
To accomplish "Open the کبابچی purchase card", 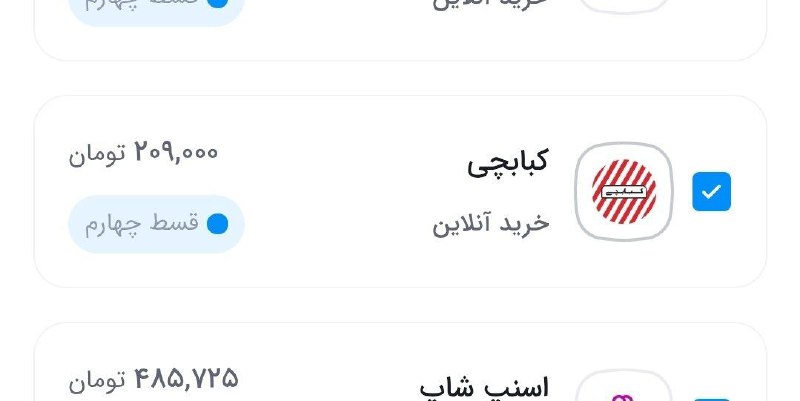I will tap(400, 192).
